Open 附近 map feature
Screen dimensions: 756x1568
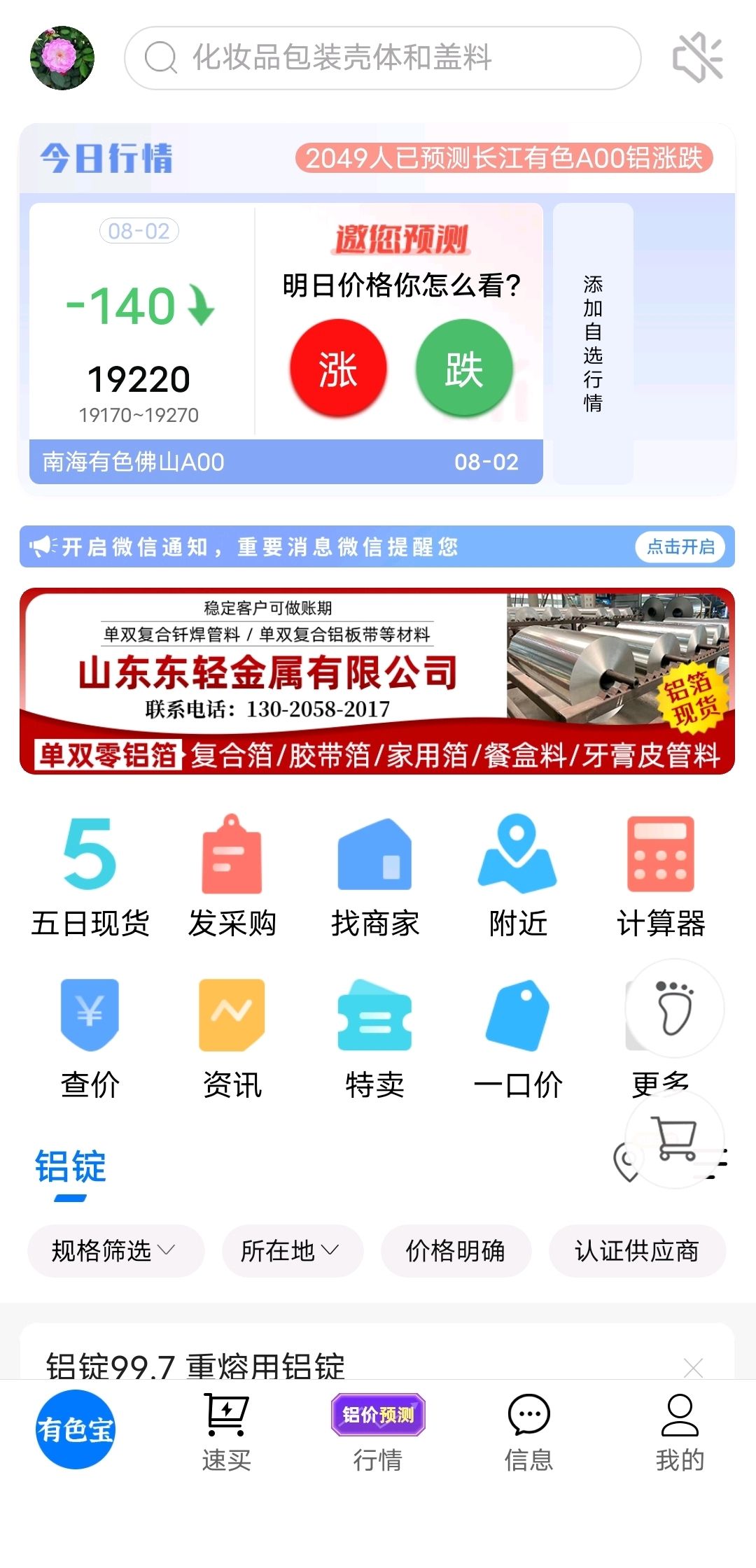click(517, 877)
